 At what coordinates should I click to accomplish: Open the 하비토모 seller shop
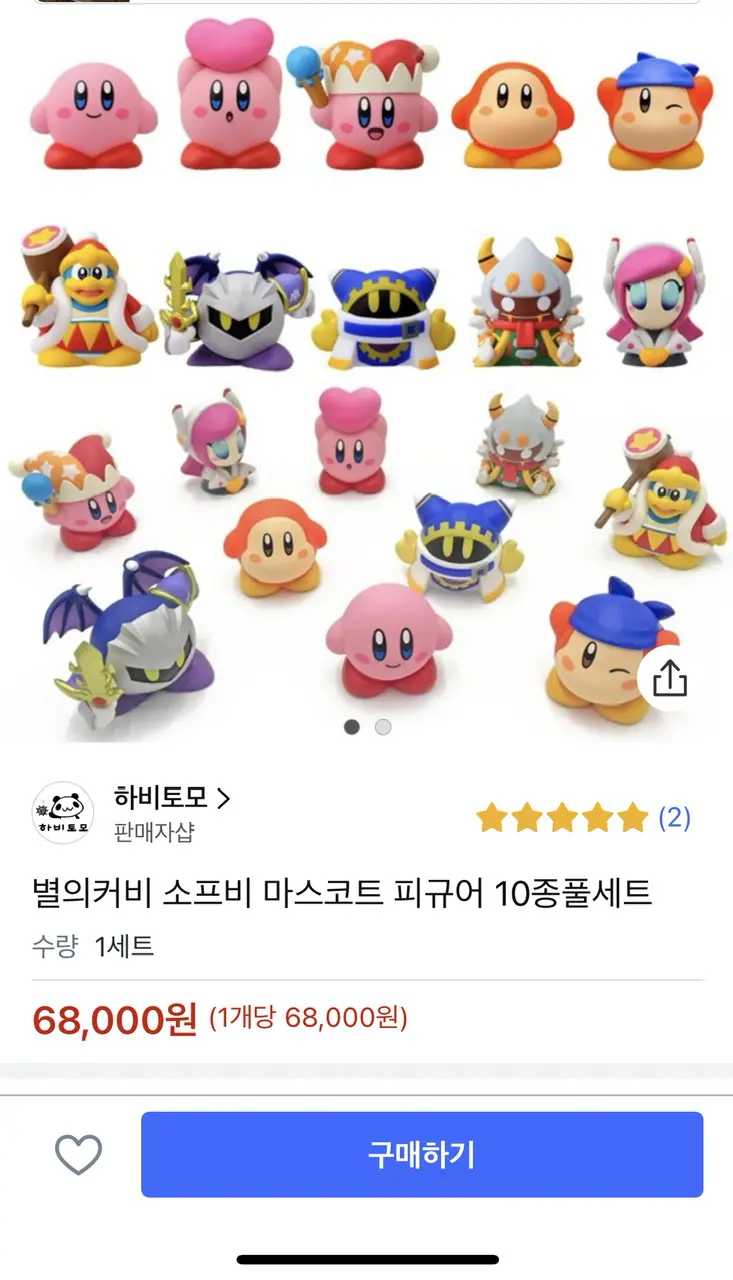tap(172, 798)
